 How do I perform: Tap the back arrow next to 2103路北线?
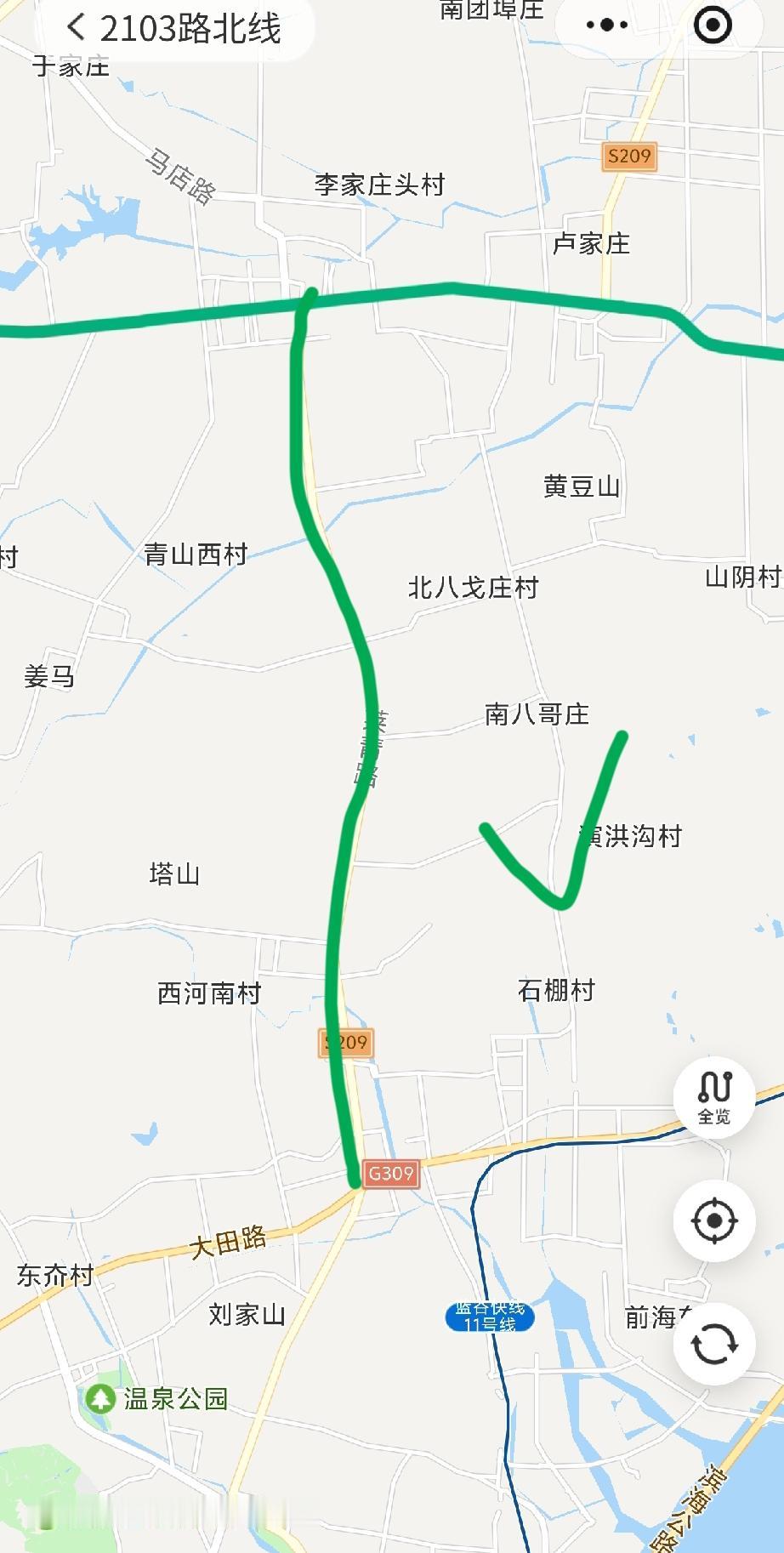(x=75, y=27)
